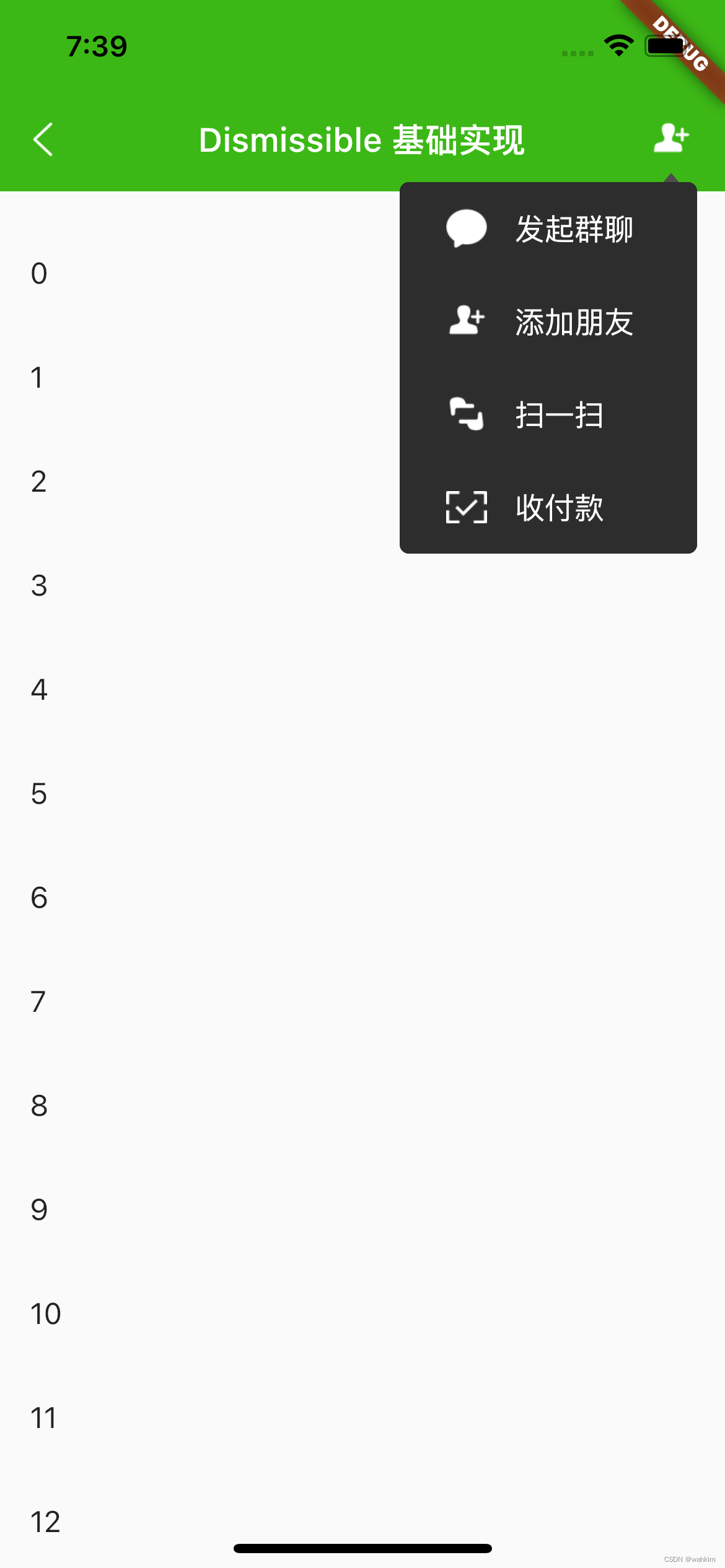725x1568 pixels.
Task: Tap the DEBUG banner in the corner
Action: [679, 43]
